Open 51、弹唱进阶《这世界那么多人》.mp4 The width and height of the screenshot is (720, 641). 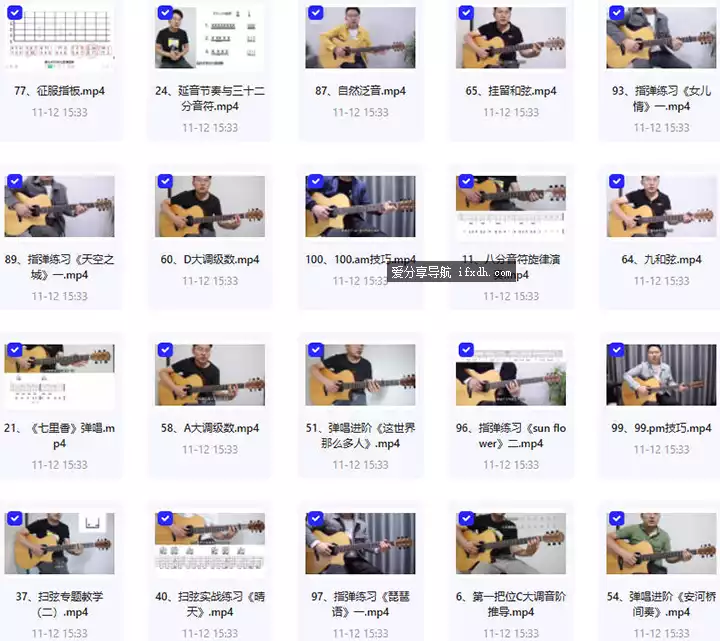tap(360, 376)
